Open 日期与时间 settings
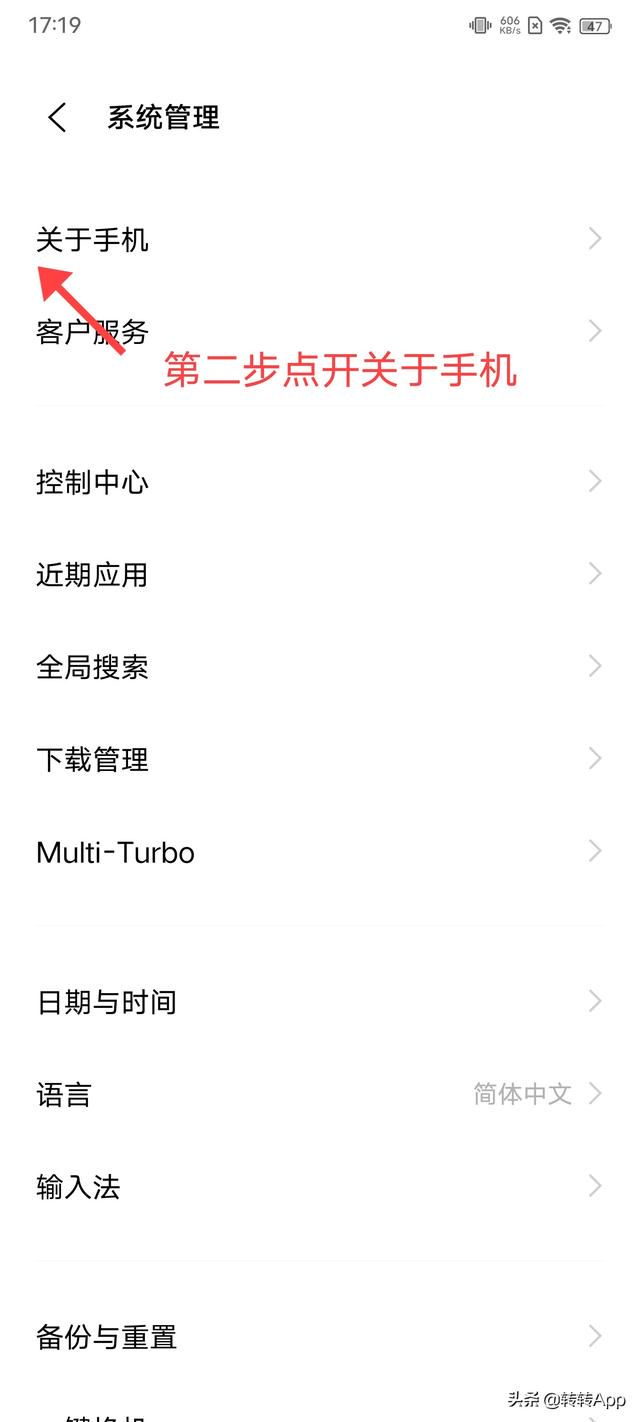640x1422 pixels. 320,1002
